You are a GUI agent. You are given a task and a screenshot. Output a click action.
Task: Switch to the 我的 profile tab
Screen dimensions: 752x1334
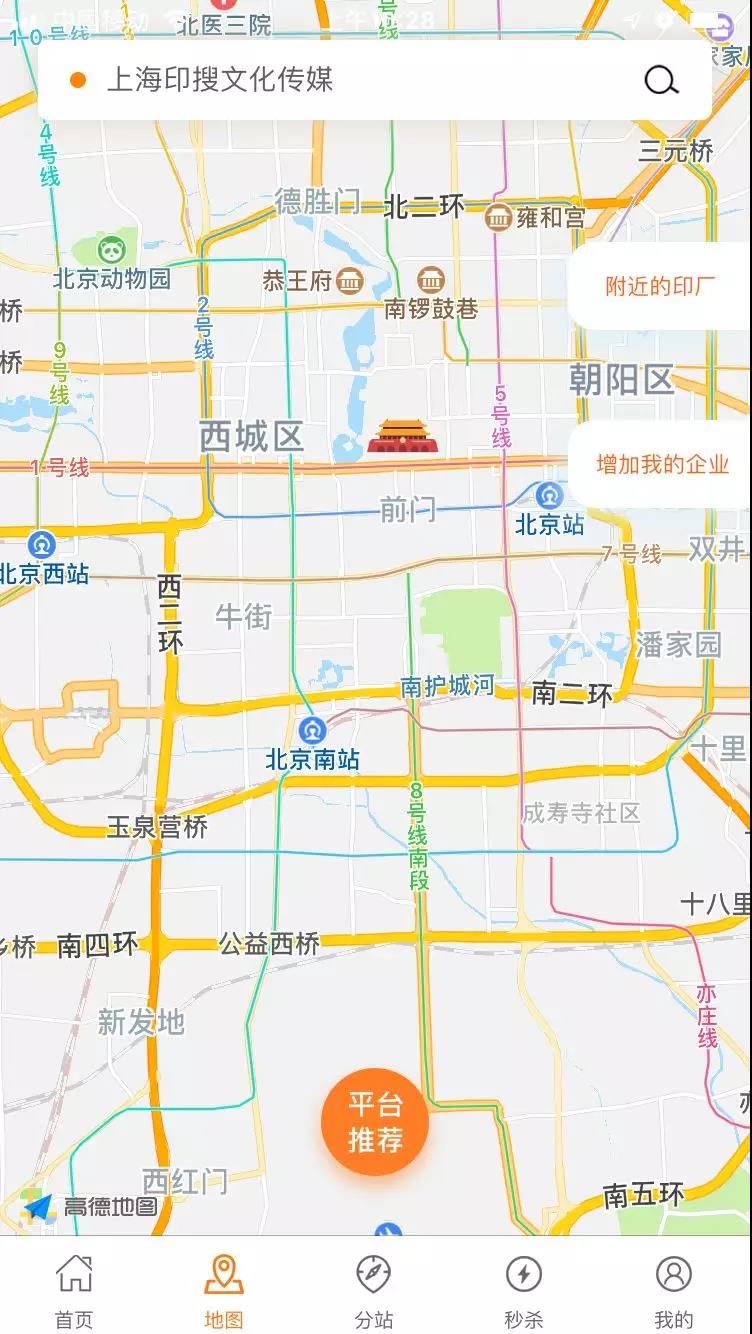[x=674, y=1290]
